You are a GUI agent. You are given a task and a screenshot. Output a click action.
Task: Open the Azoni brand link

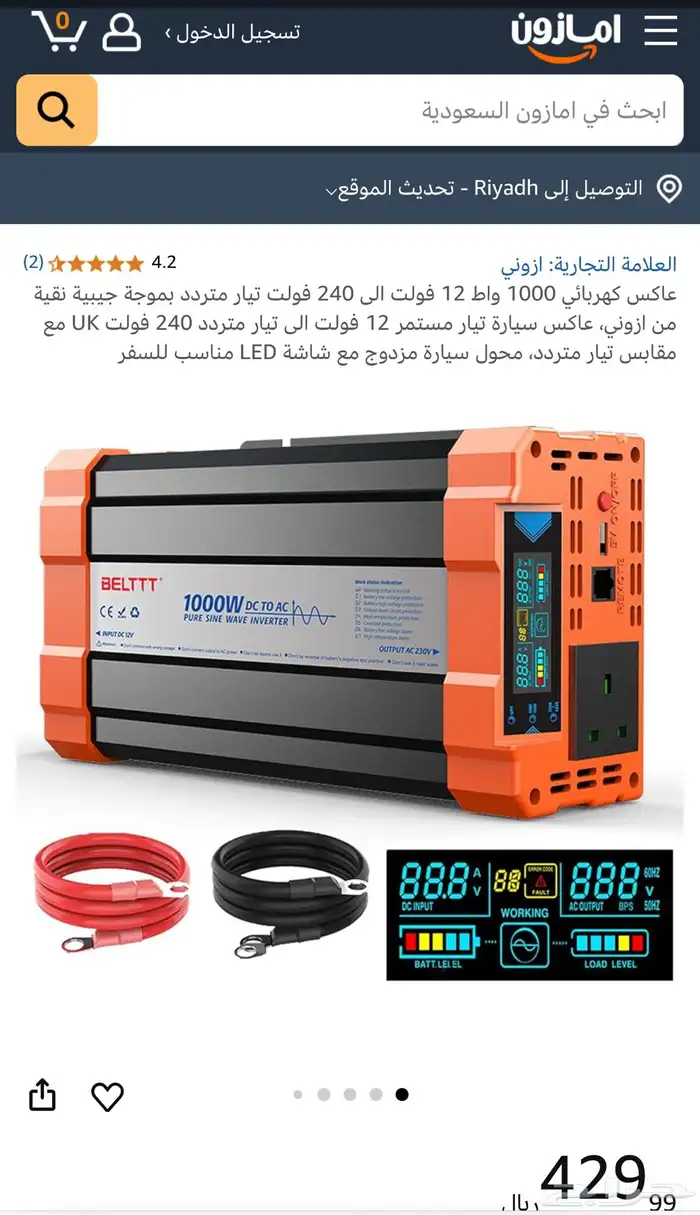click(x=589, y=265)
